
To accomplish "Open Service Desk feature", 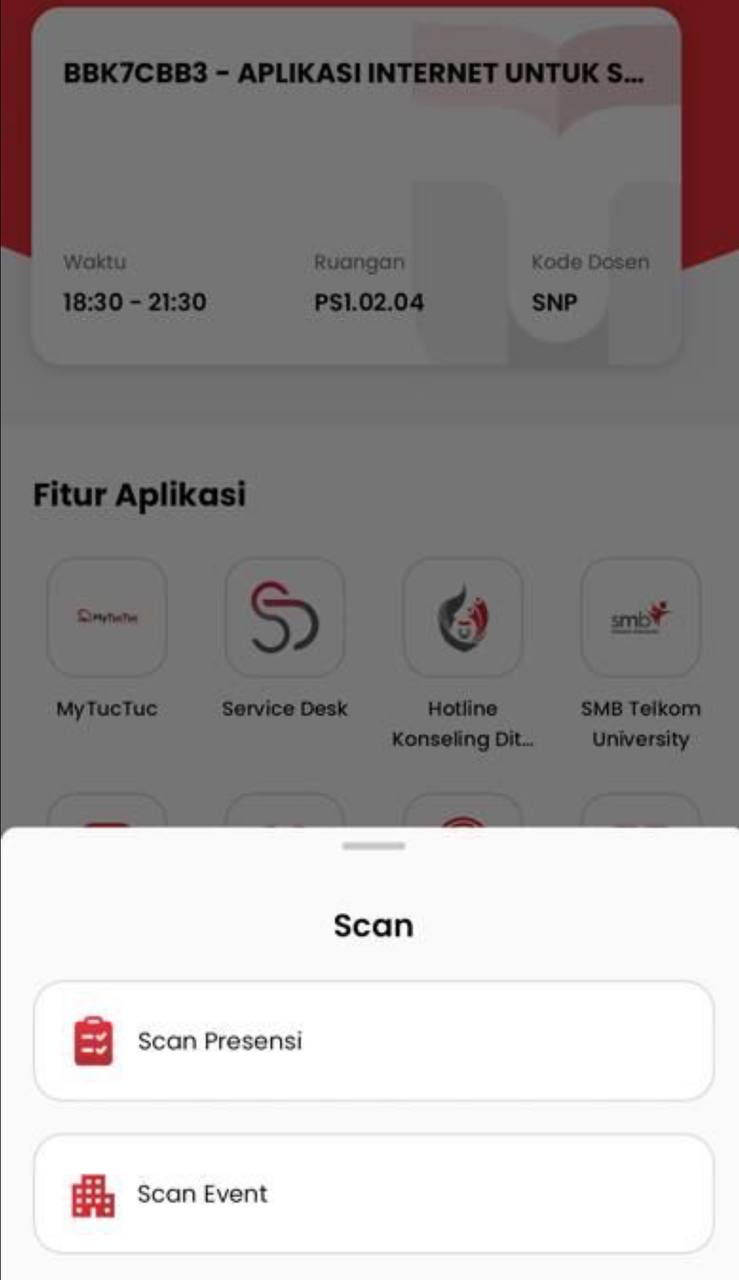I will tap(285, 618).
